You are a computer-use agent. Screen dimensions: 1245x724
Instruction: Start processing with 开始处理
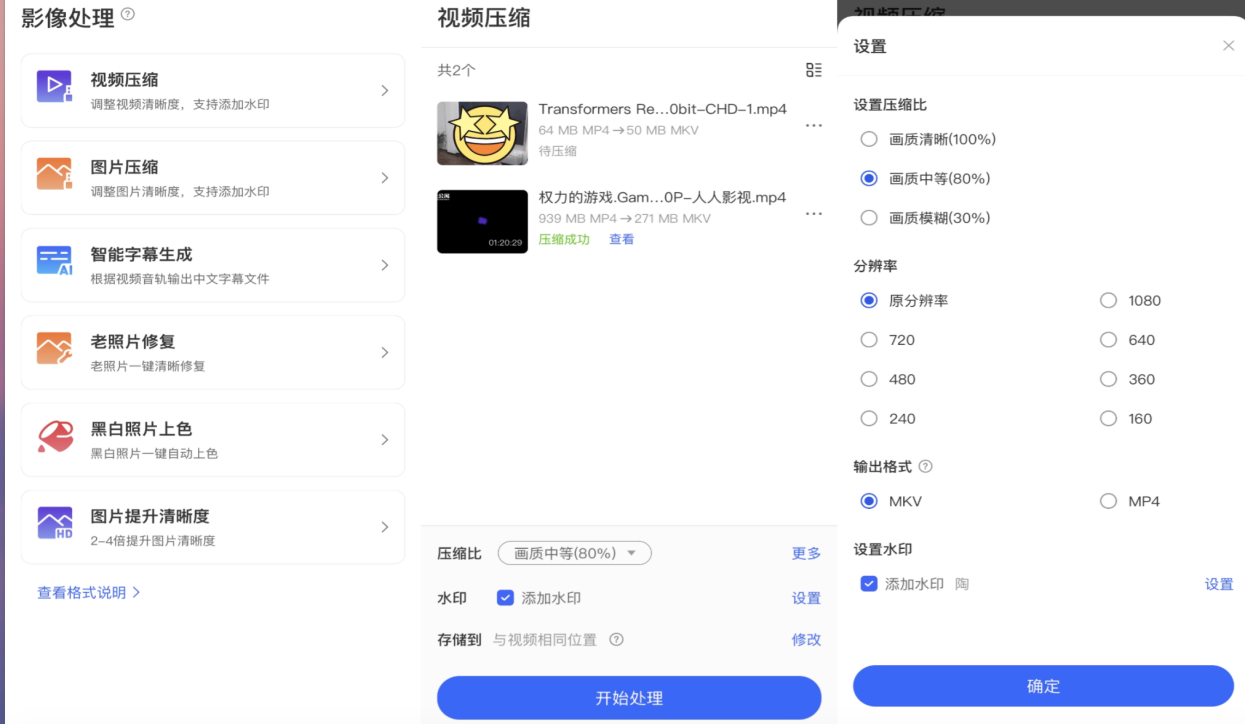[629, 698]
